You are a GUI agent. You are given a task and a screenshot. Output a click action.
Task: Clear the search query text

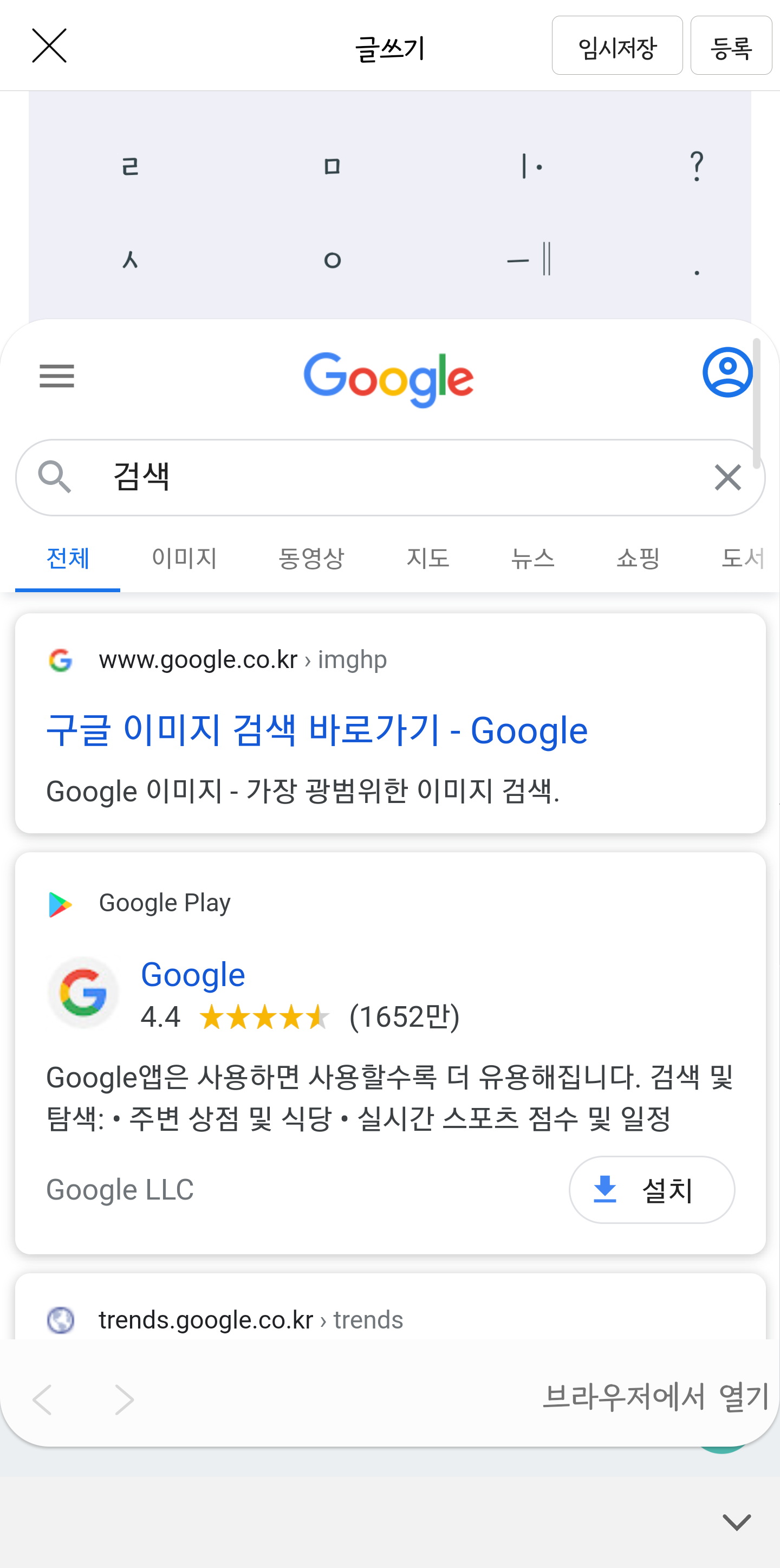pos(727,477)
